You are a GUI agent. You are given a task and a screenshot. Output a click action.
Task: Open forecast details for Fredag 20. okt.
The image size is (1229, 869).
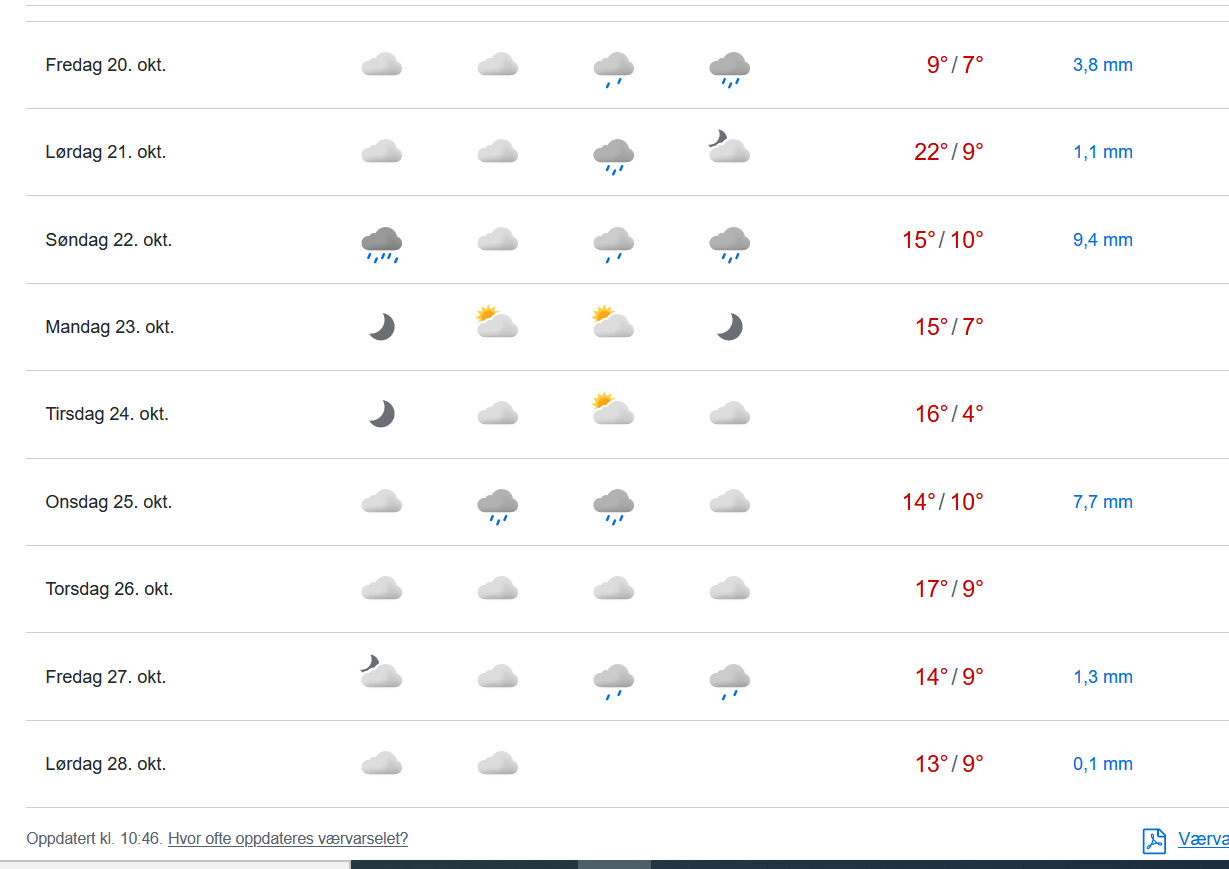(106, 65)
